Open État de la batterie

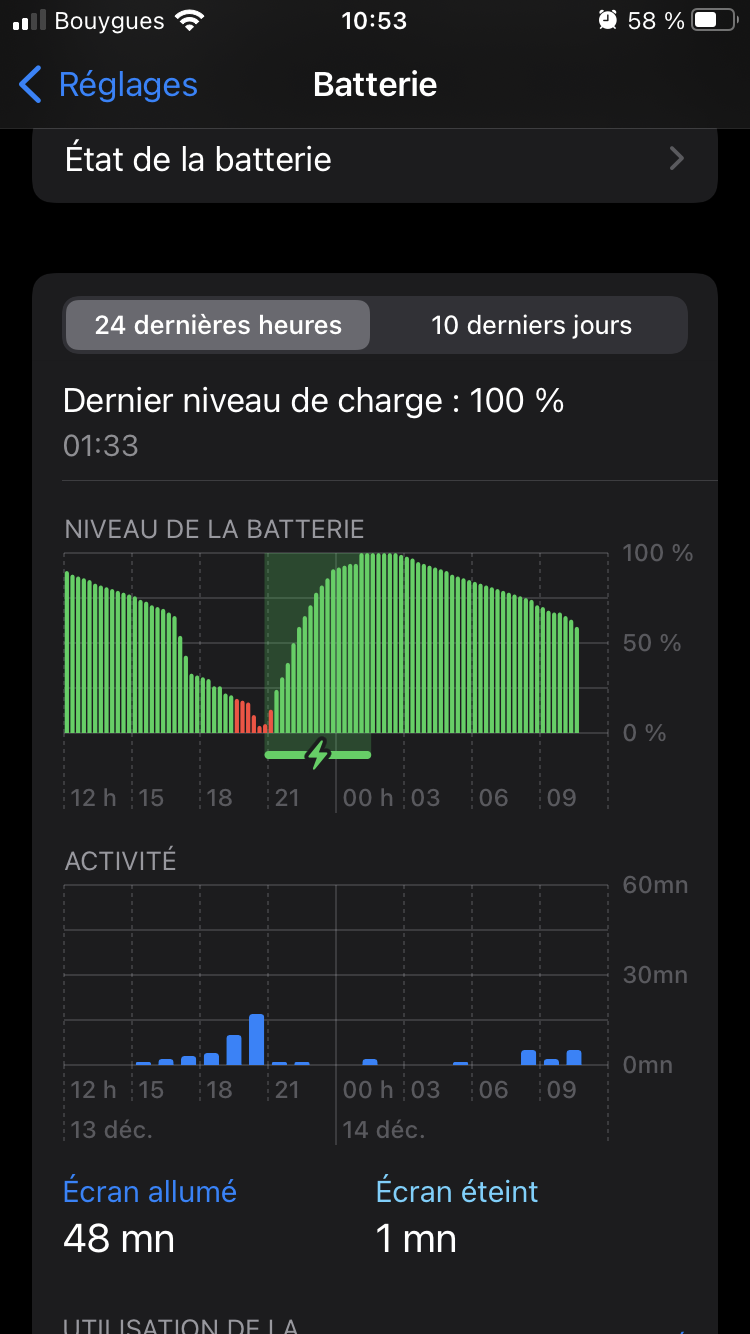pyautogui.click(x=375, y=160)
